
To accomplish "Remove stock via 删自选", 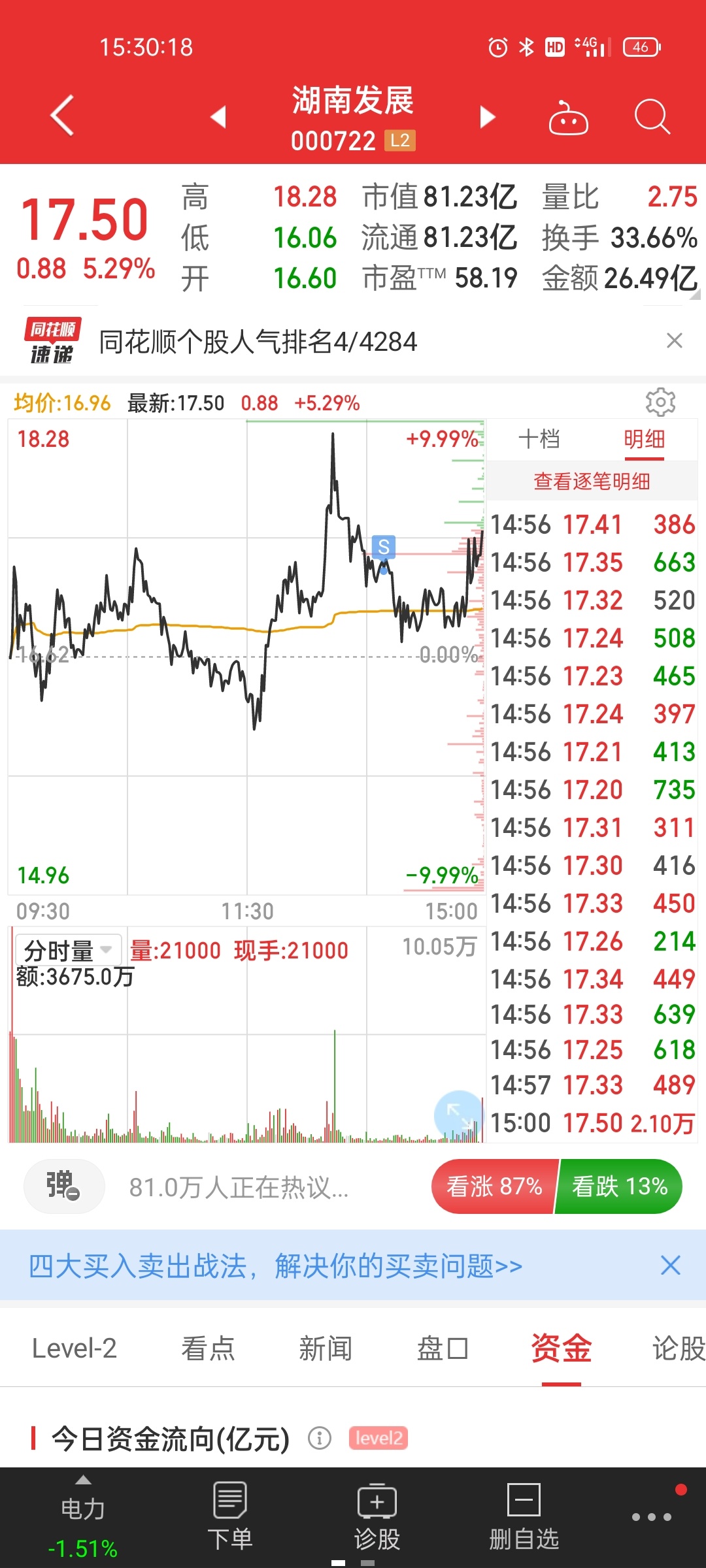I will [x=524, y=1517].
